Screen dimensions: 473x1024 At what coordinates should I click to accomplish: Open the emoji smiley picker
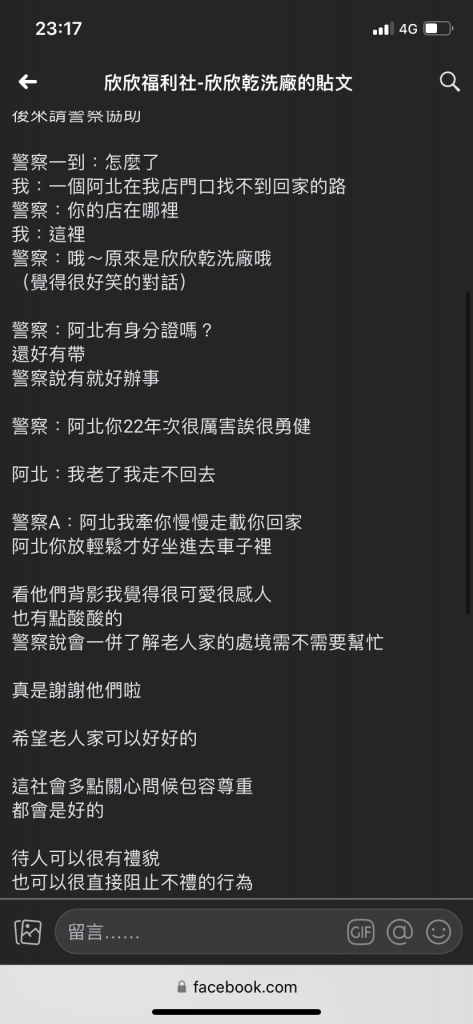pos(438,932)
